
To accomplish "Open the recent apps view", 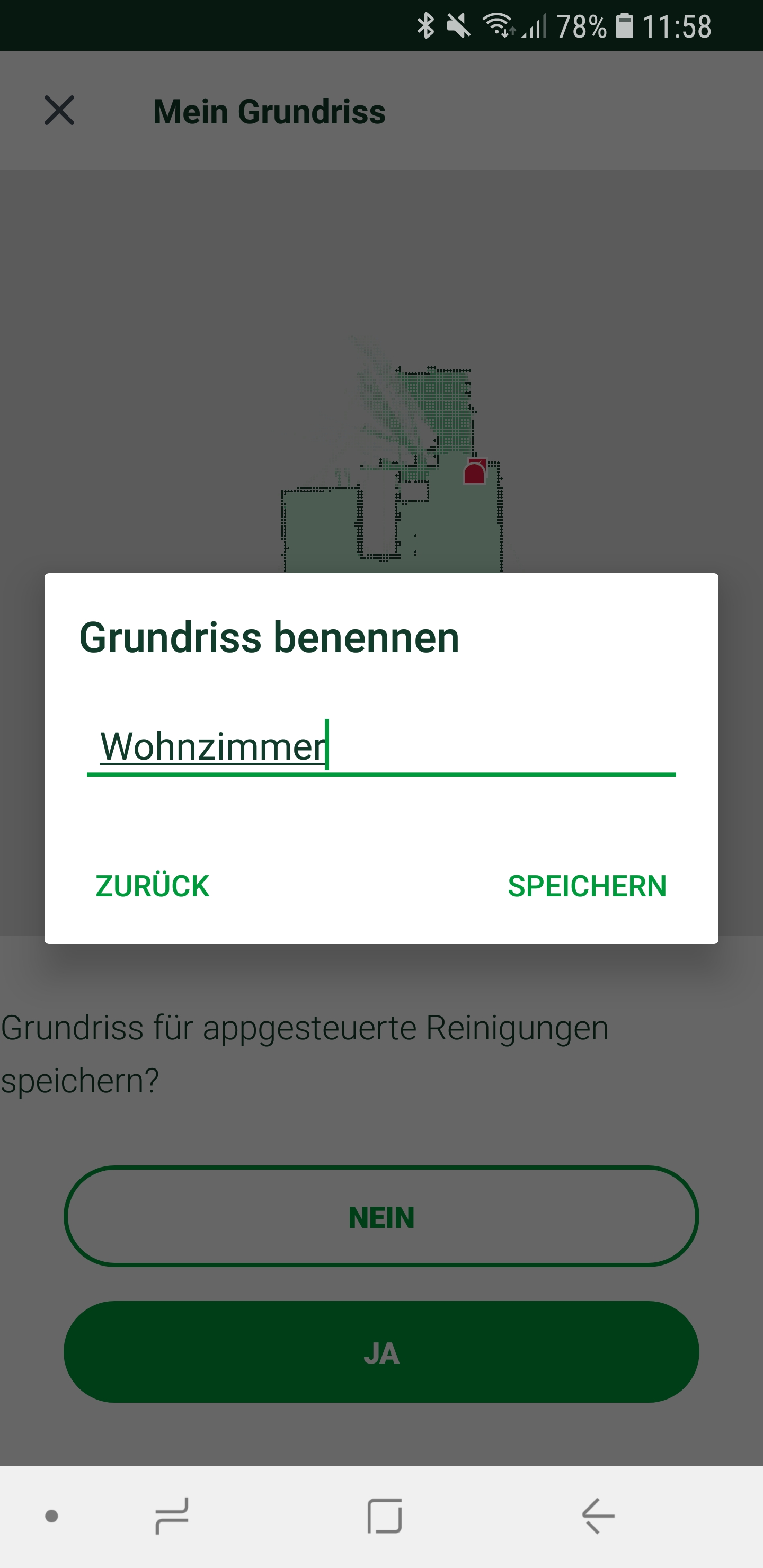I will click(172, 1516).
